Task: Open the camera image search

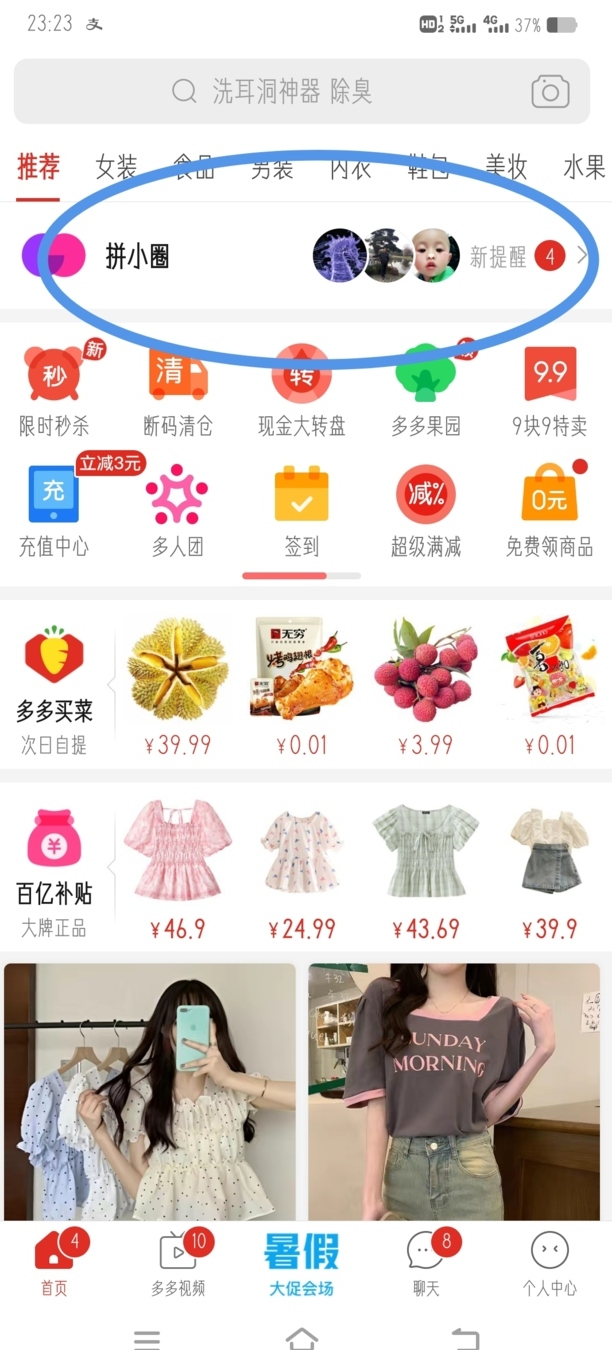Action: [549, 92]
